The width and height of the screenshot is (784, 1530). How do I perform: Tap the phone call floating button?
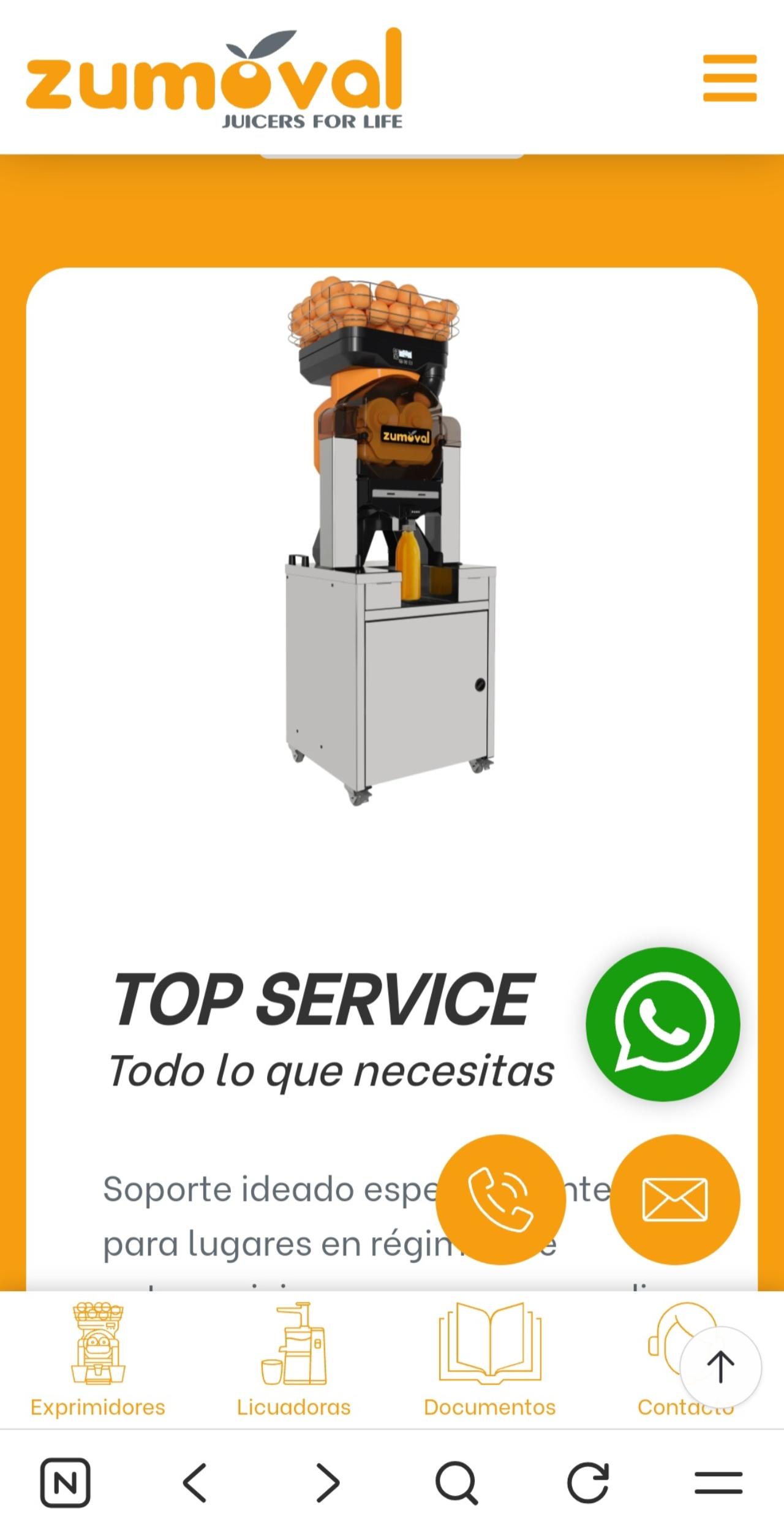pos(500,1199)
